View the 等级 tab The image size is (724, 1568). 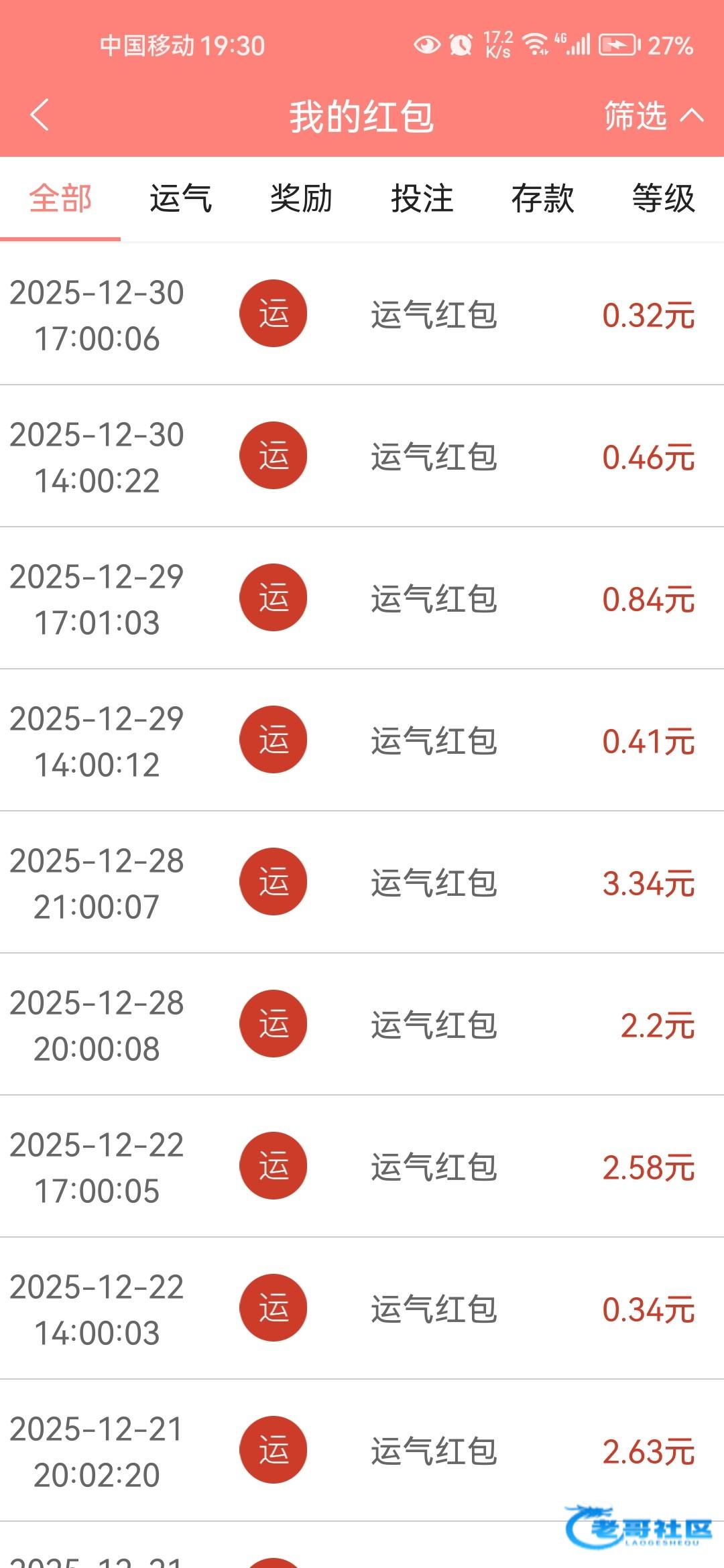click(x=664, y=199)
